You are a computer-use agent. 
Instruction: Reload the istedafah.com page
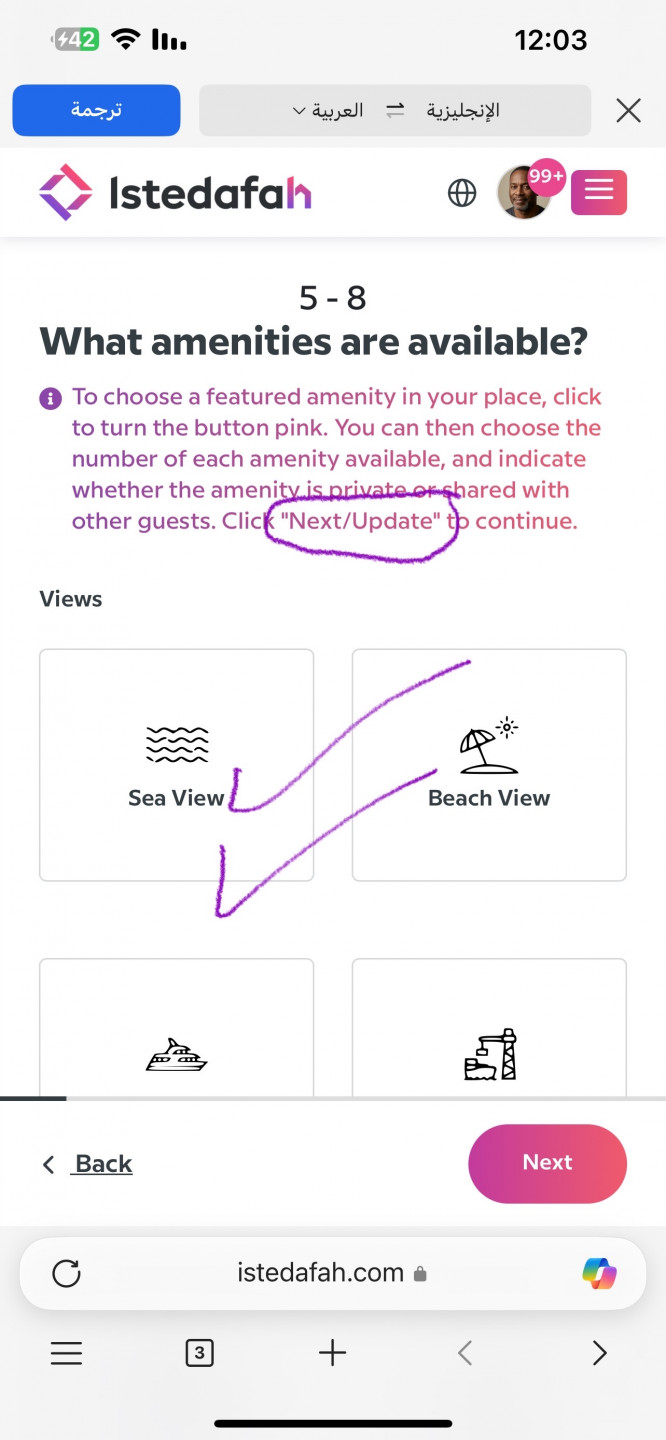(66, 1273)
